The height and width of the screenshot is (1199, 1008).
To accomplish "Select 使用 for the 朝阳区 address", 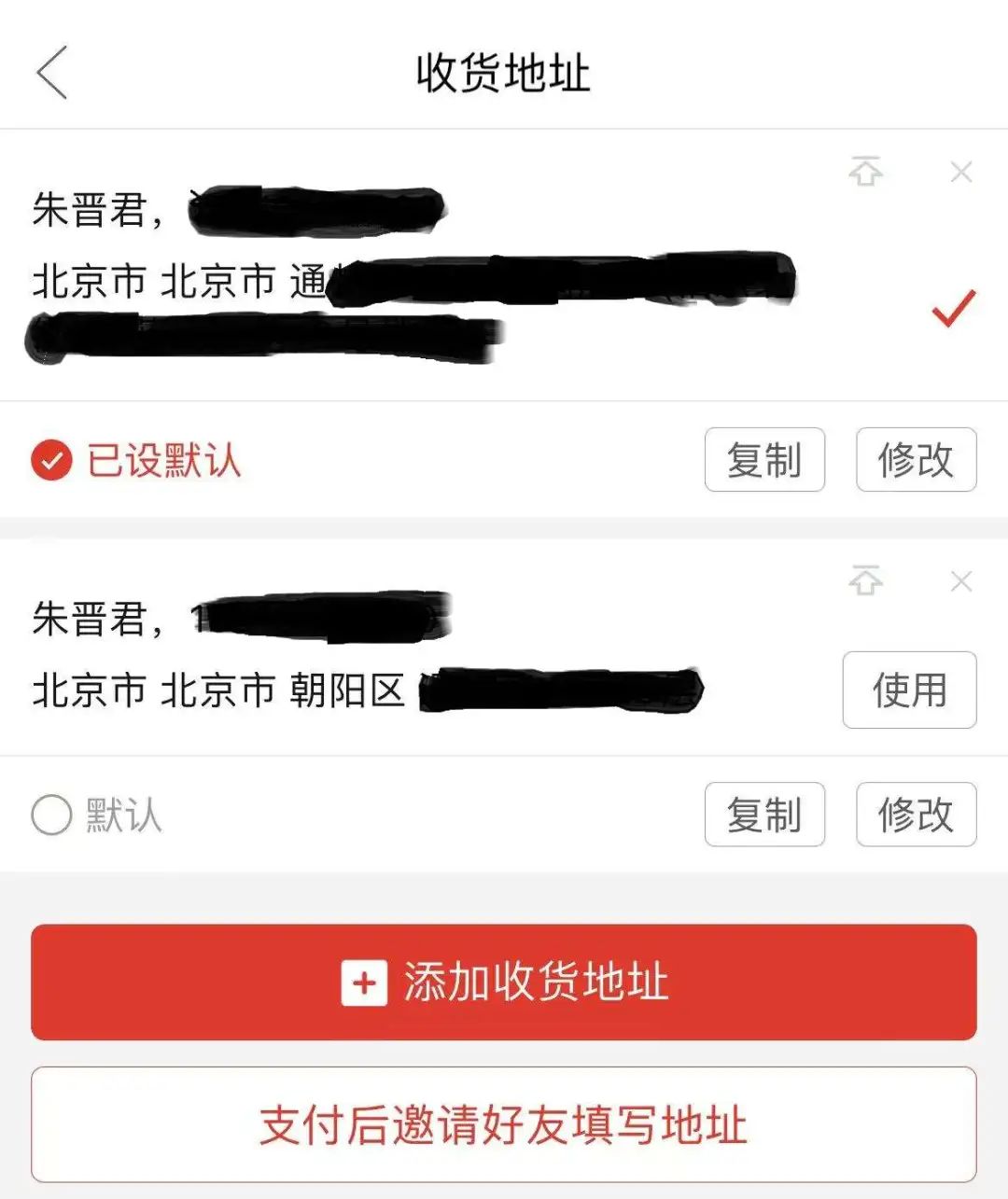I will pyautogui.click(x=909, y=690).
